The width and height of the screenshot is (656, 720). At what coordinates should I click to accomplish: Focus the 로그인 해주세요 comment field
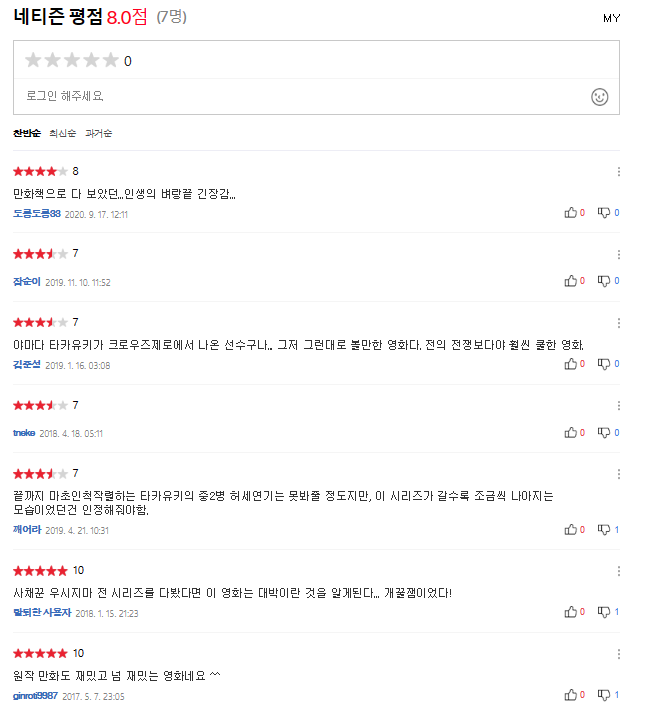[x=300, y=96]
